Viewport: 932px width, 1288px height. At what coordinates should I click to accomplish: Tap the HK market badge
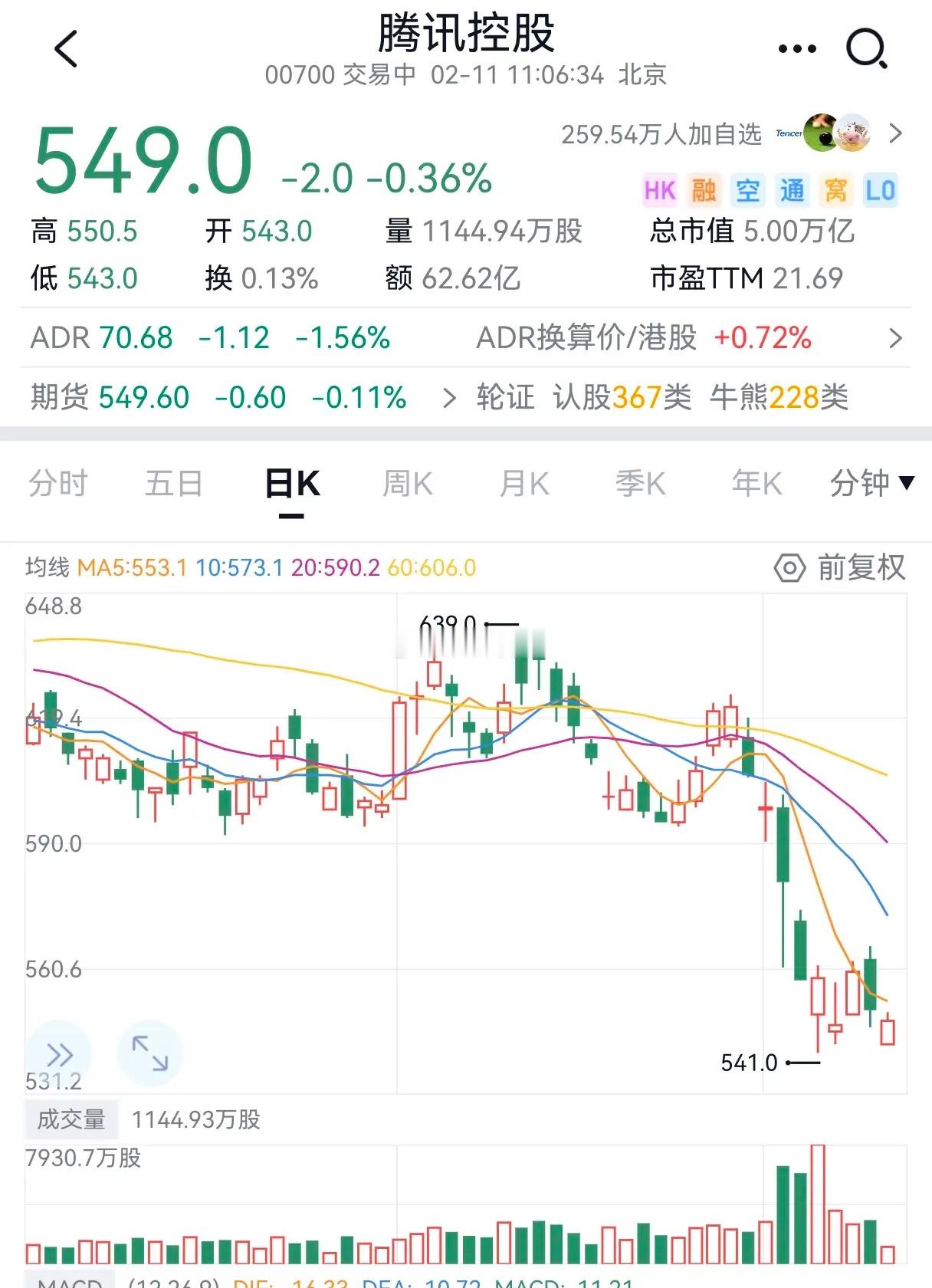point(661,189)
